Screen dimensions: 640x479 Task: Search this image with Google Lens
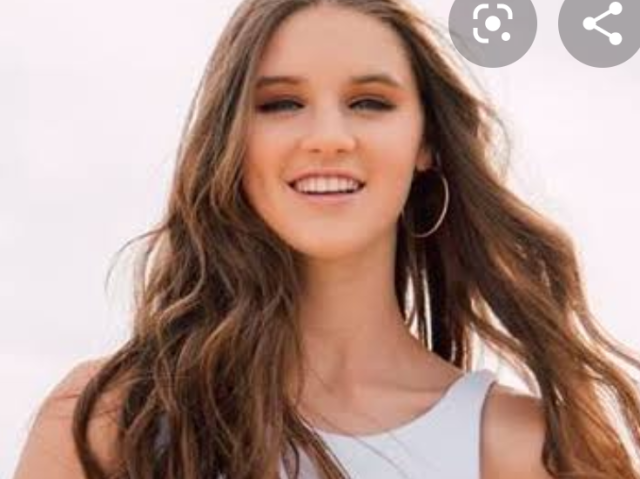(x=492, y=24)
